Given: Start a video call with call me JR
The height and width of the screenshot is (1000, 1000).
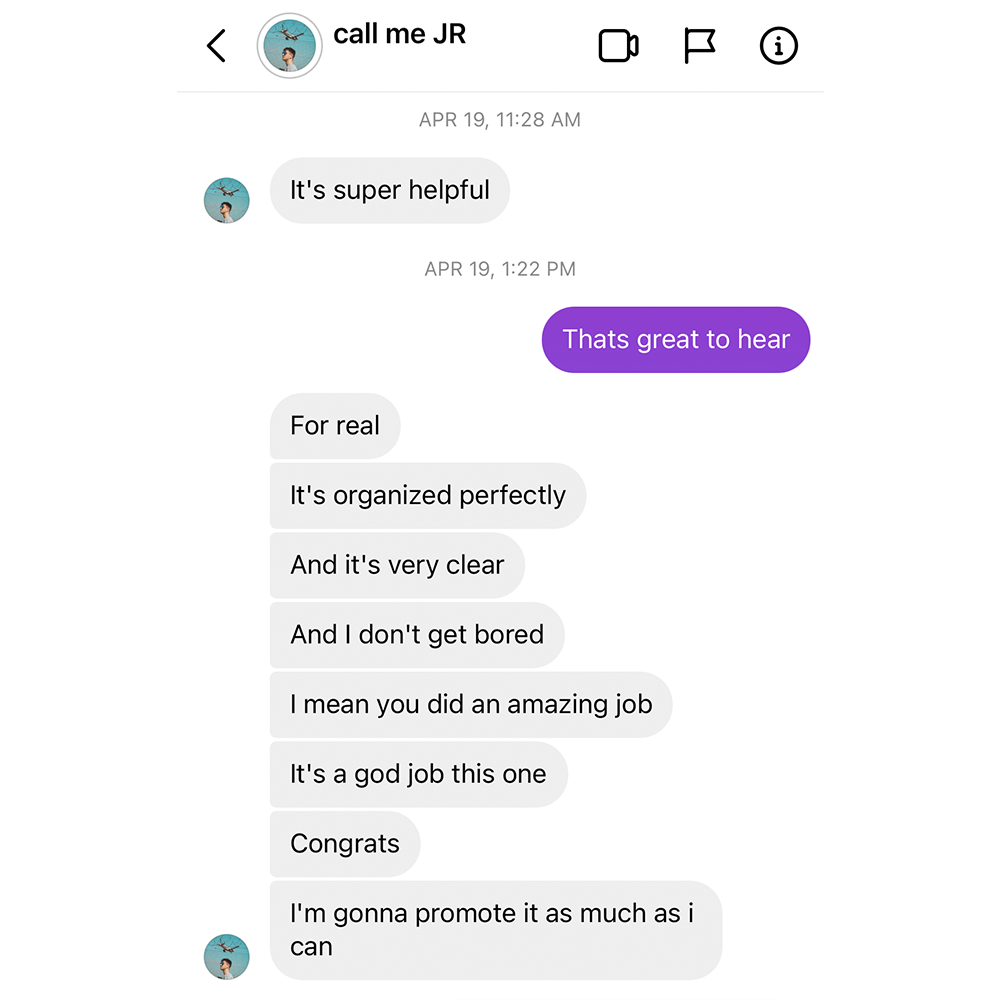Looking at the screenshot, I should [618, 46].
